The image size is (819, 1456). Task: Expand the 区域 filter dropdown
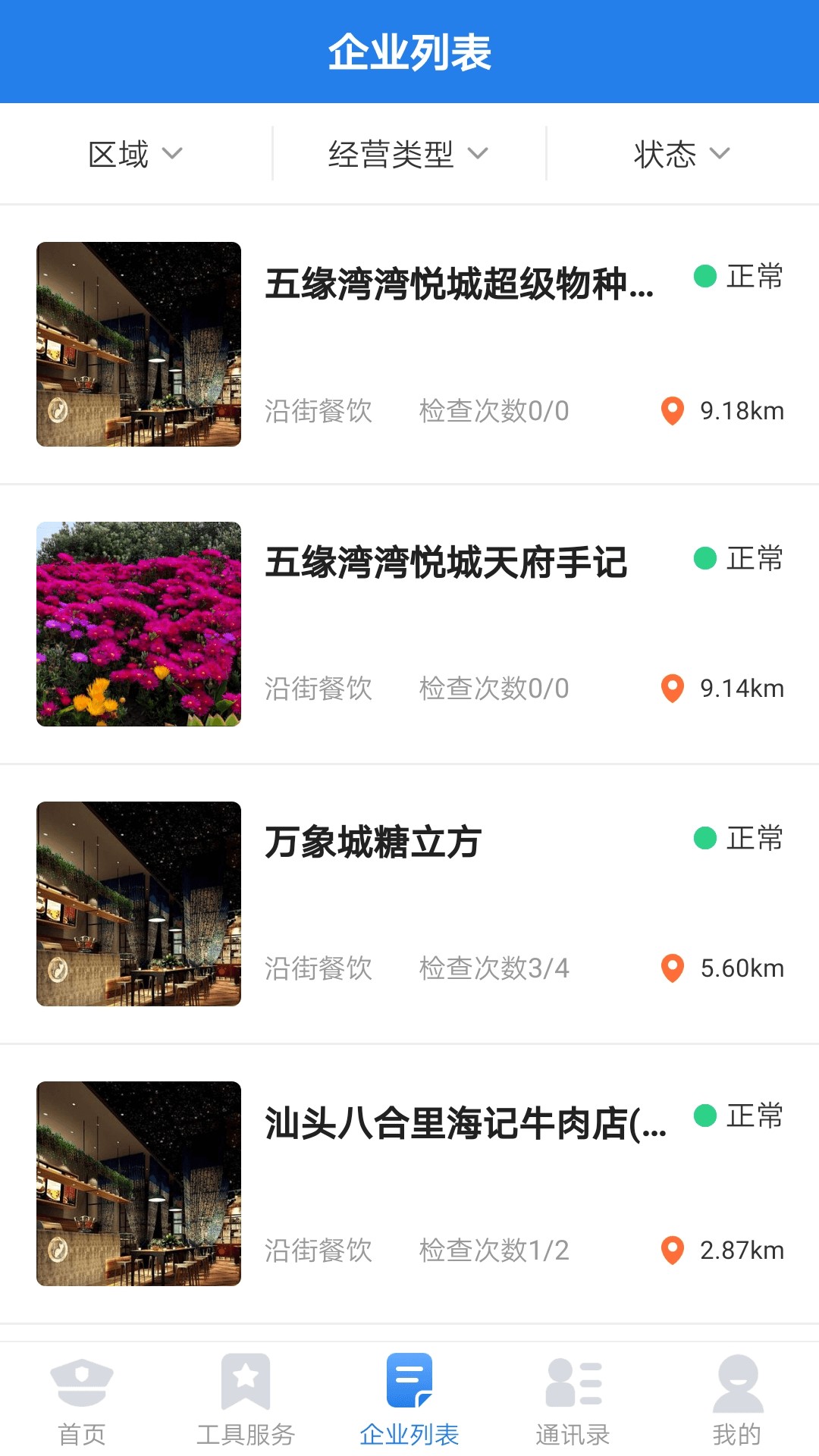[x=136, y=154]
